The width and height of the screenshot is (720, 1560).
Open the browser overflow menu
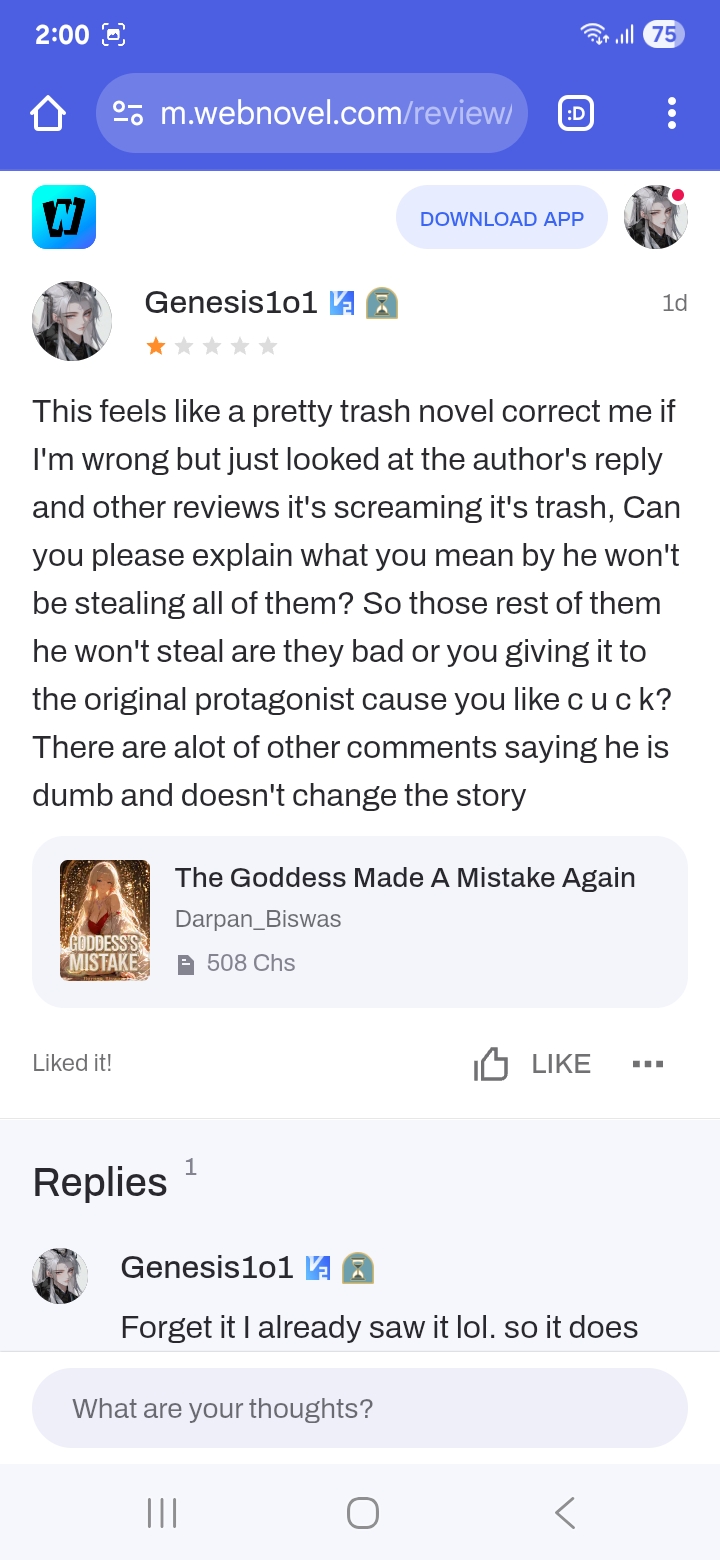(671, 113)
